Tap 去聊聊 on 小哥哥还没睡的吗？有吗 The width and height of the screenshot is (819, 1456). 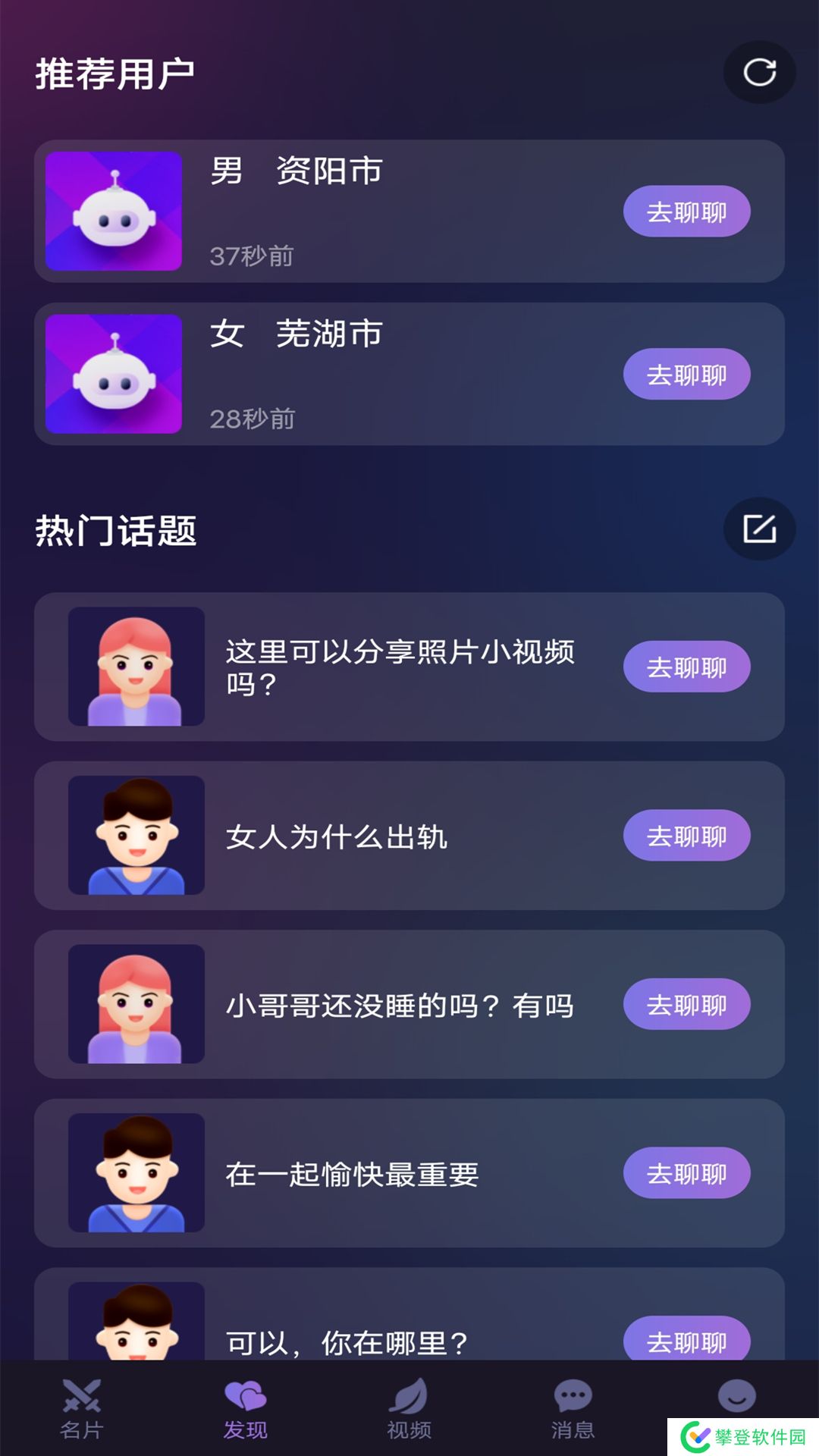tap(686, 1004)
